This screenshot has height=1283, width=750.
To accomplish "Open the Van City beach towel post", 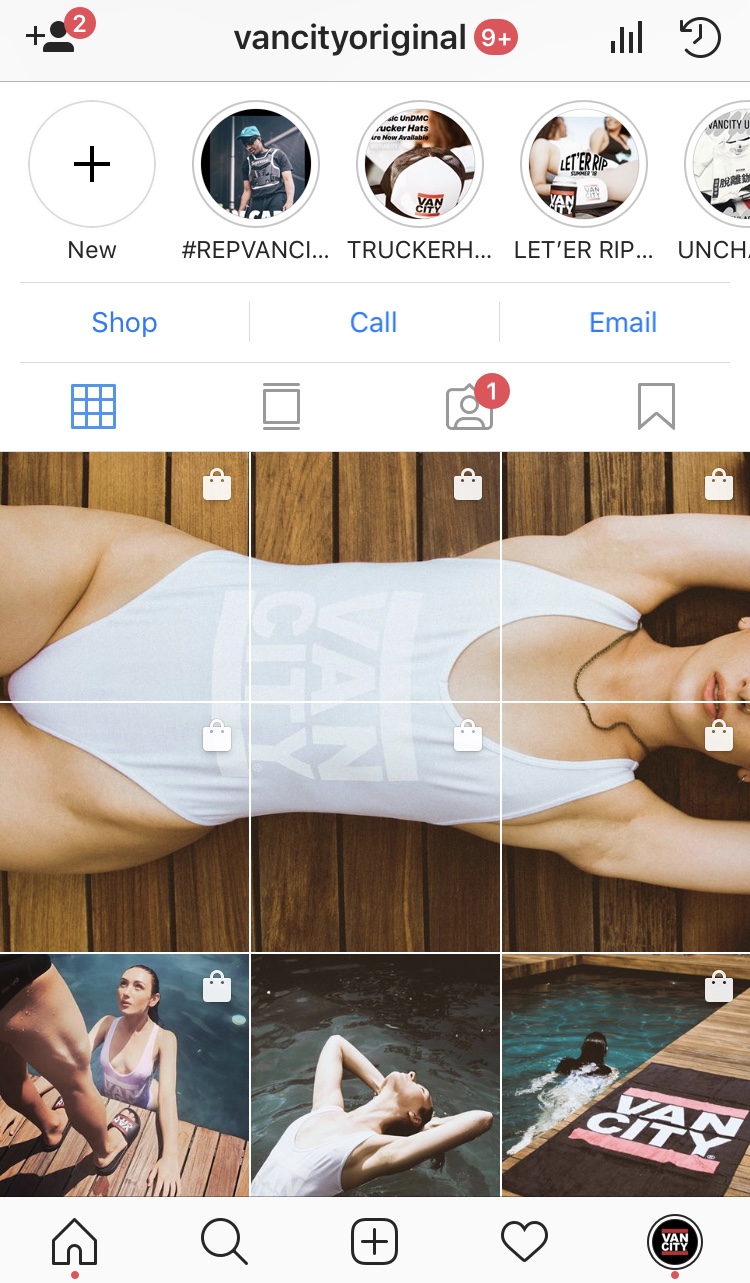I will tap(626, 1075).
